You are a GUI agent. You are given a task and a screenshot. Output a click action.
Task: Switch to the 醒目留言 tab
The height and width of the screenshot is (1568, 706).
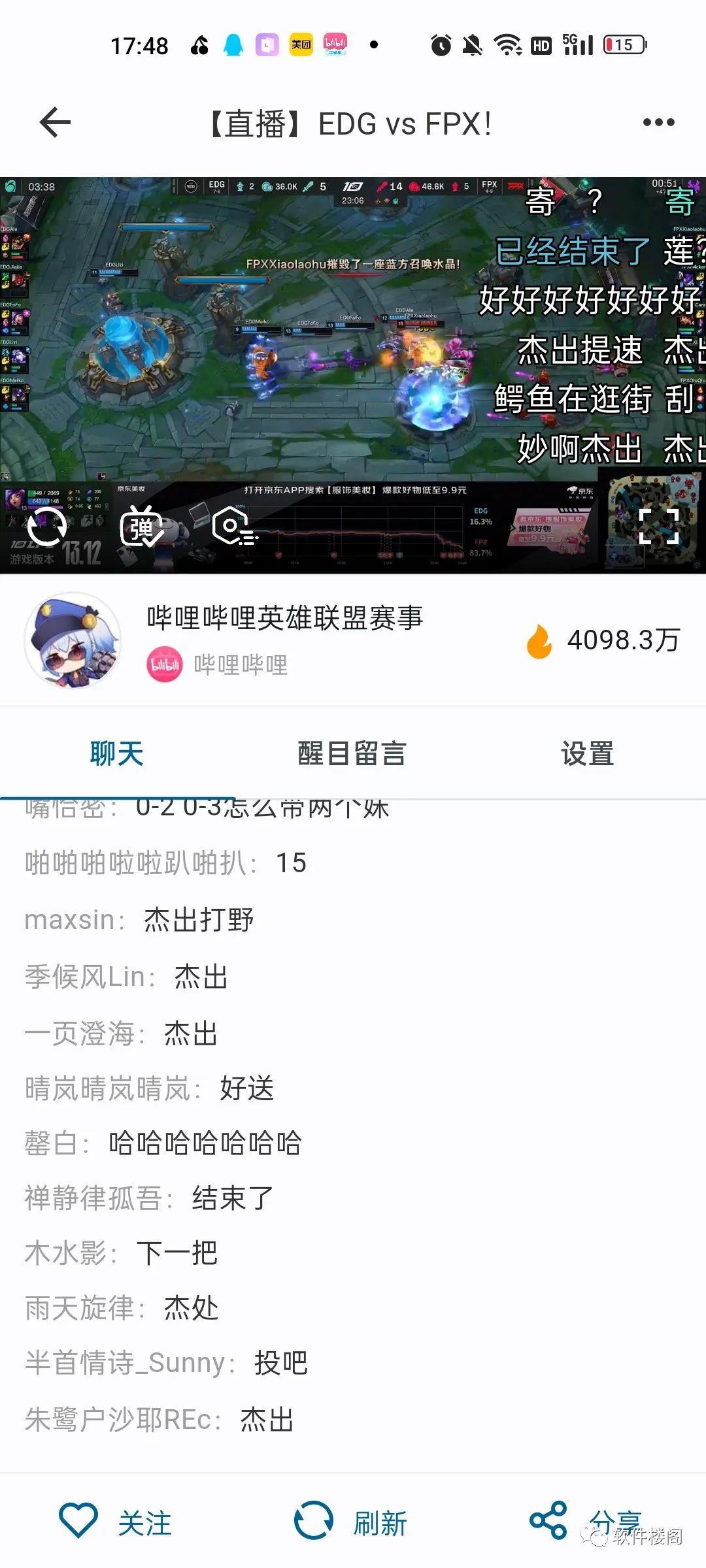point(352,753)
